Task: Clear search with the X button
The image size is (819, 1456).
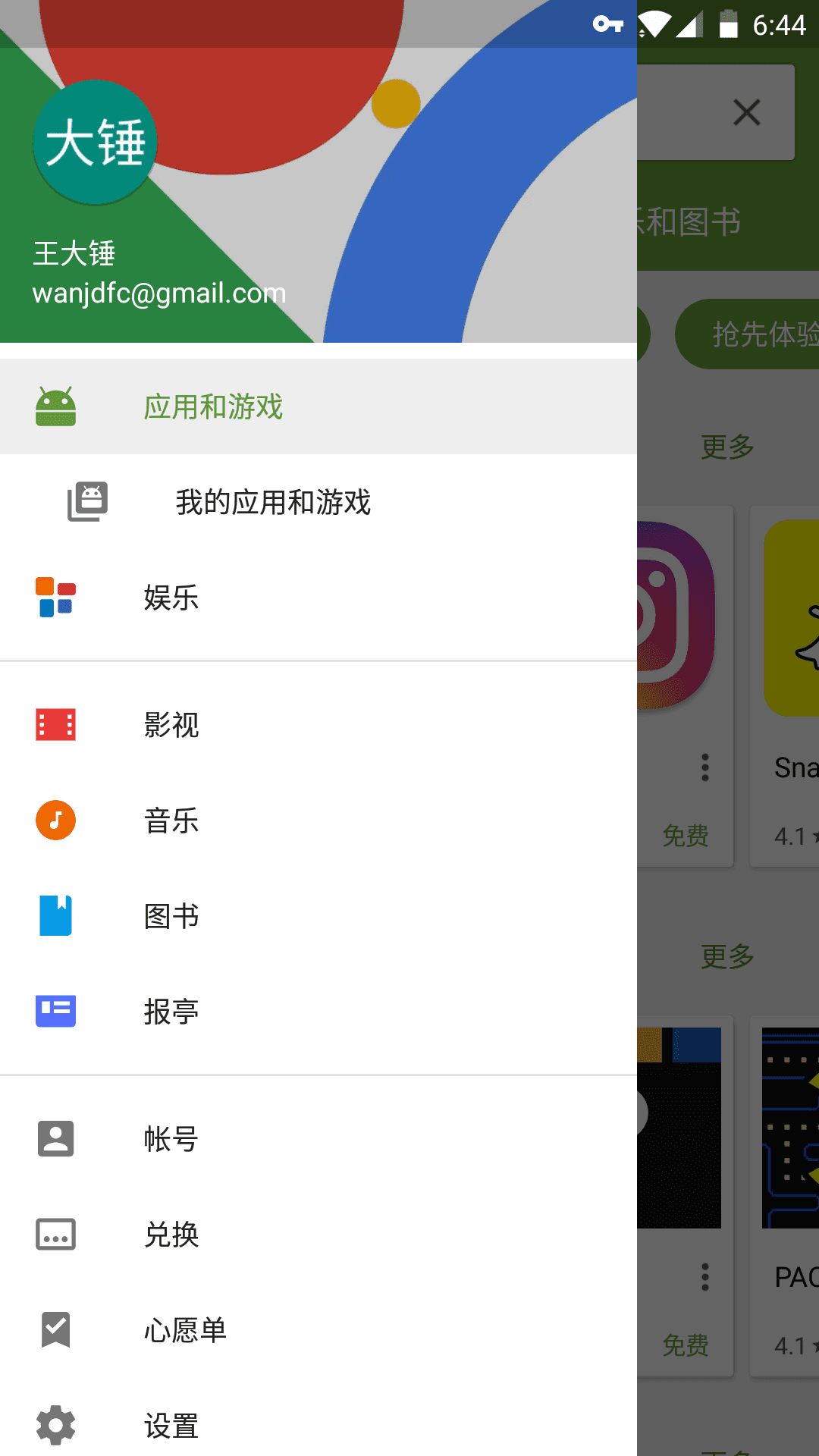Action: (747, 113)
